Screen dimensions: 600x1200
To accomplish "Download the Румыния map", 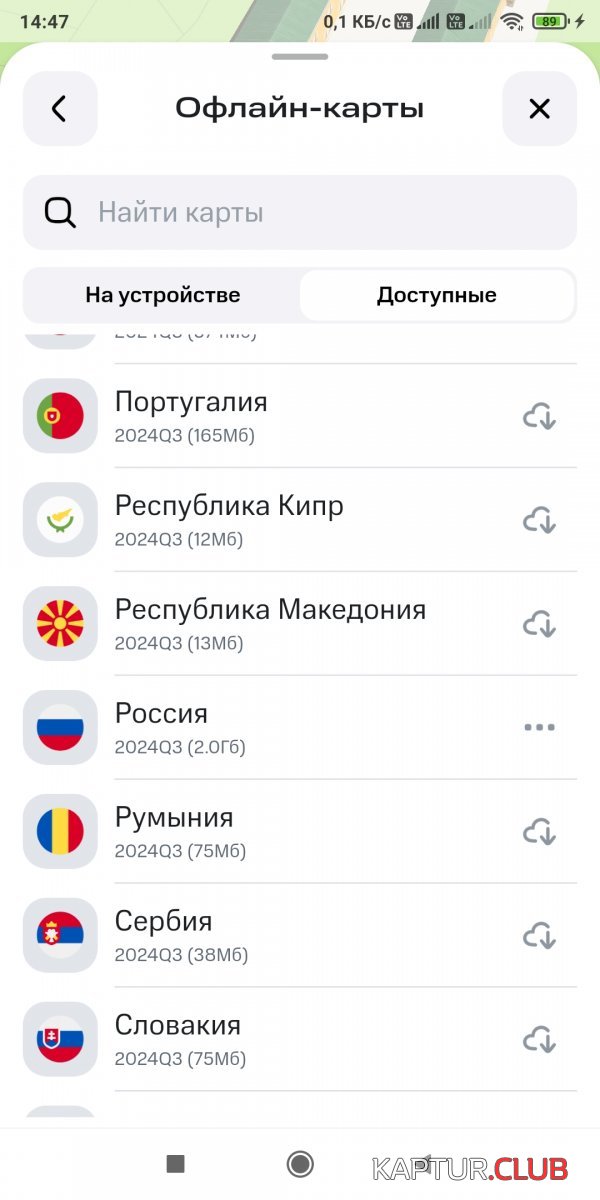I will 540,832.
